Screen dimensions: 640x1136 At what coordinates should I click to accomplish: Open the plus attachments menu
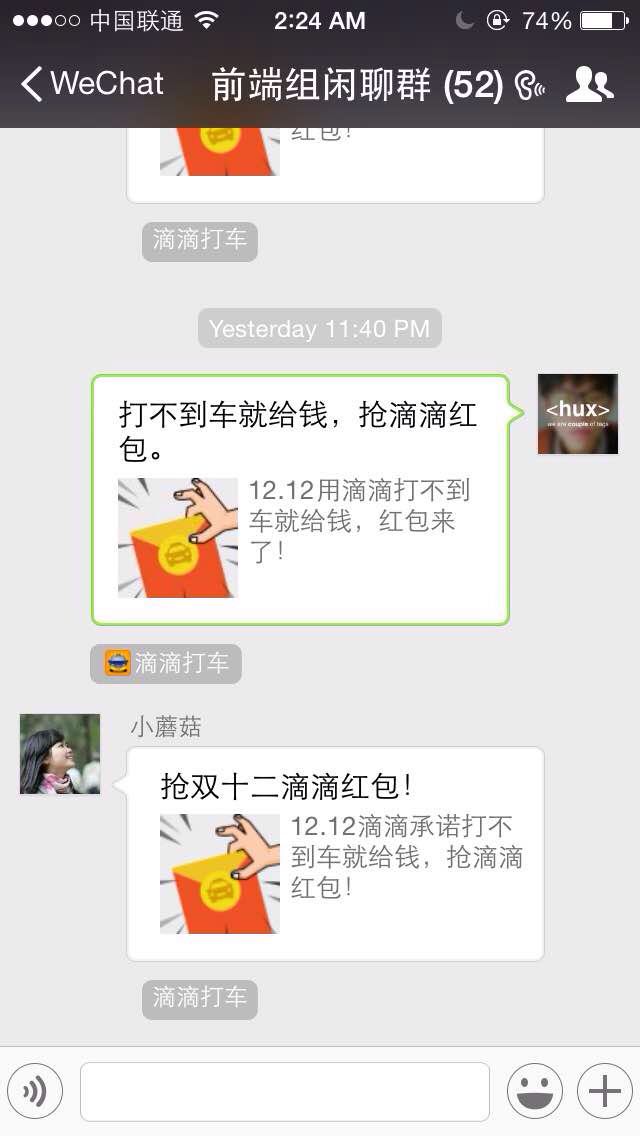click(604, 1090)
